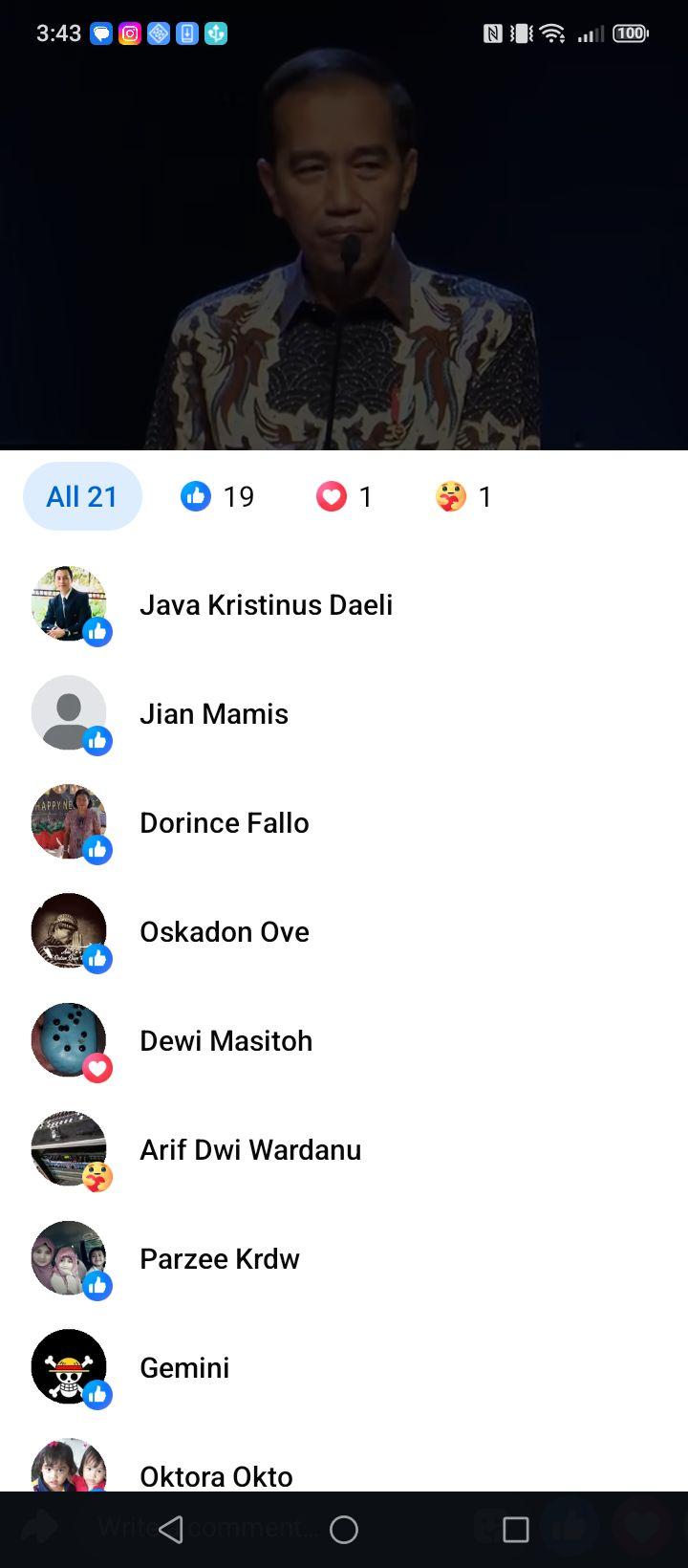
Task: Open Oktora Okto's profile
Action: pyautogui.click(x=344, y=1463)
